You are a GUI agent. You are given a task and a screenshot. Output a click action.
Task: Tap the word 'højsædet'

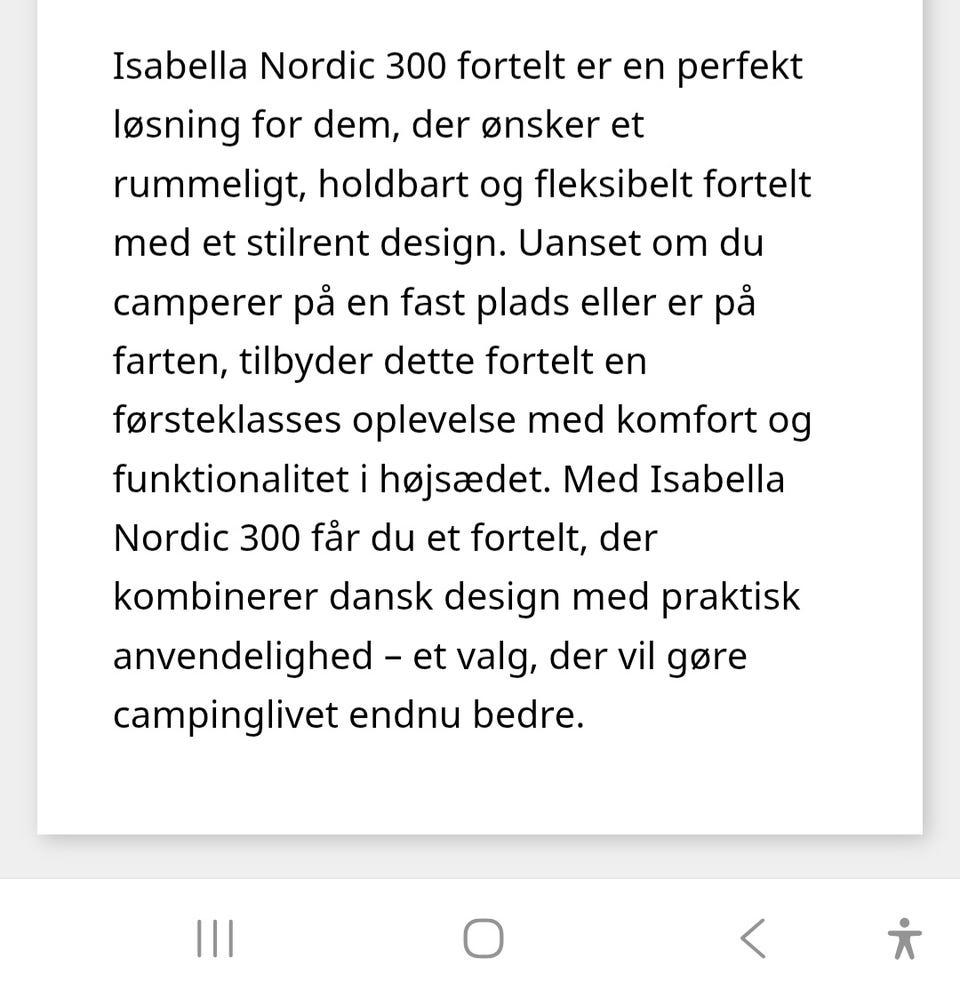point(460,479)
